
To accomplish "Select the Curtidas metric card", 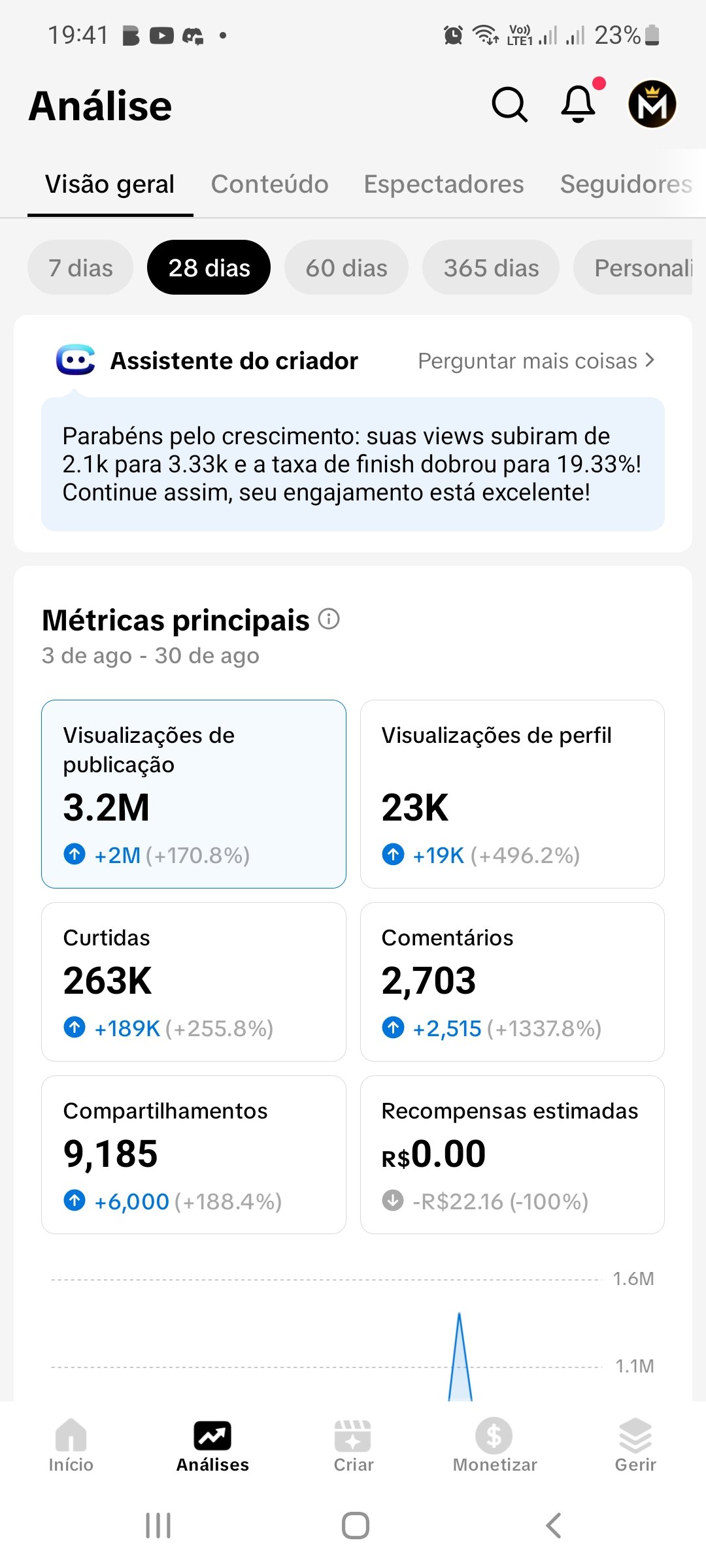I will click(193, 981).
